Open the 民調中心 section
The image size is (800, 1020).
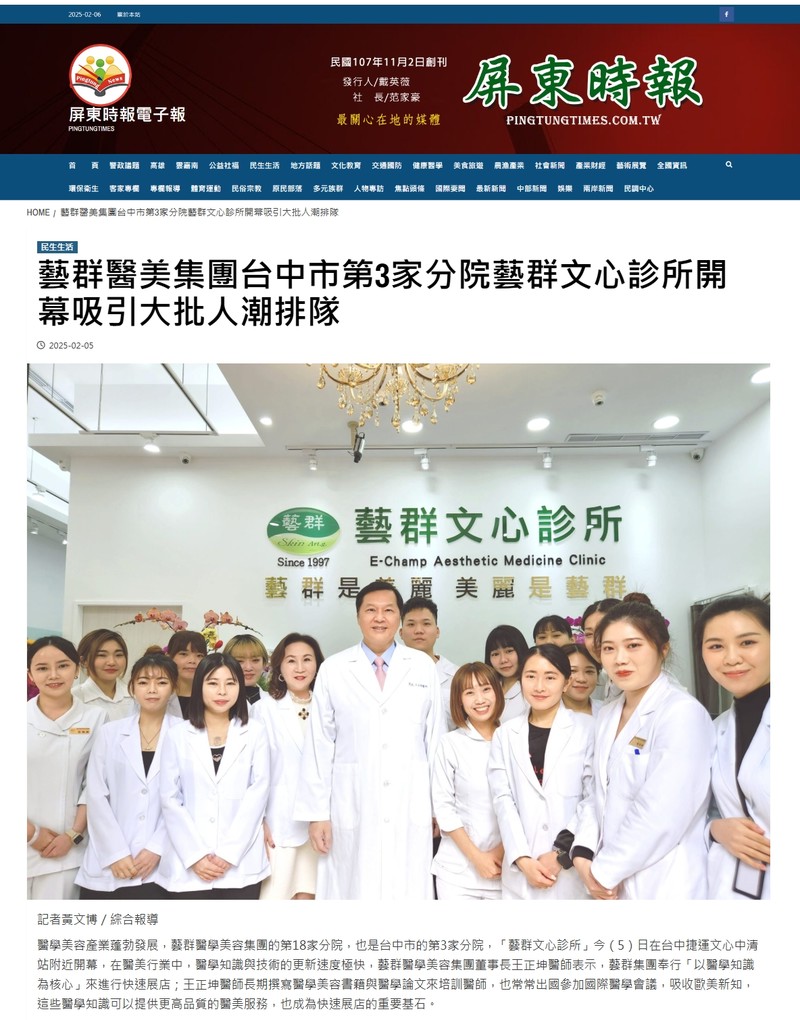coord(639,188)
